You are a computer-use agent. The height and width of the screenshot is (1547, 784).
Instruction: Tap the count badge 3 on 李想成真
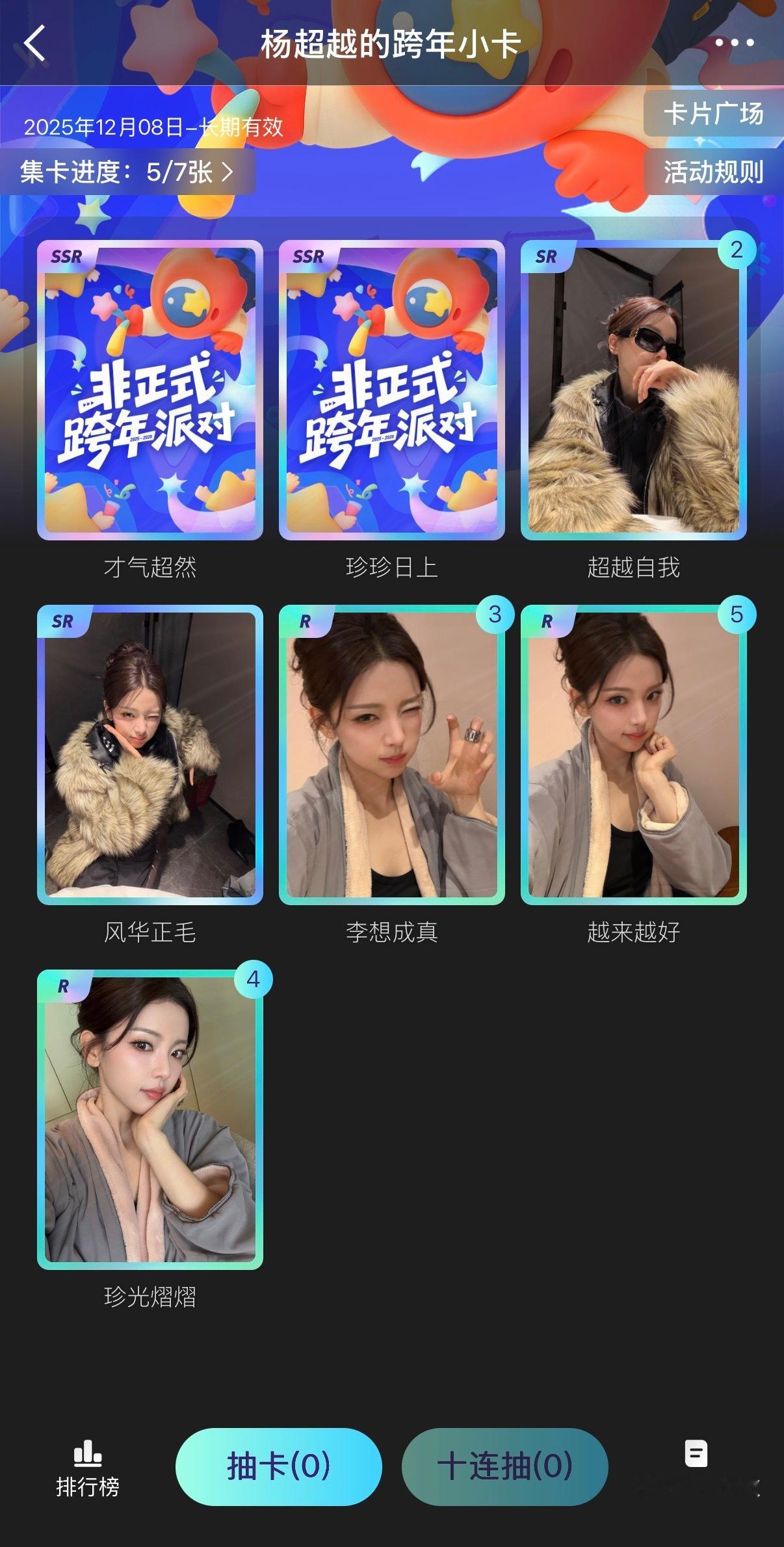pos(495,614)
